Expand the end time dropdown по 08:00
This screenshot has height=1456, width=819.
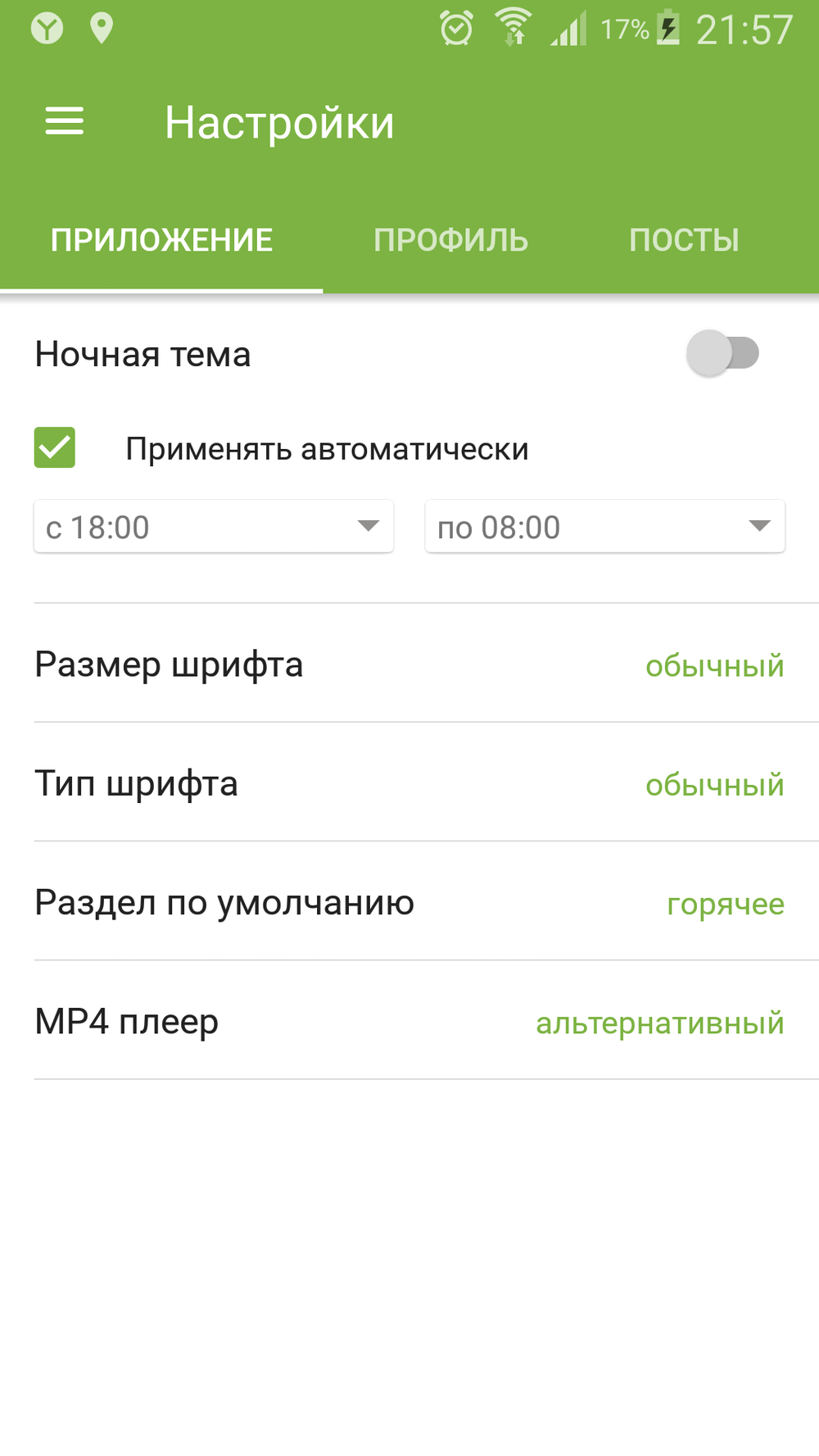(604, 527)
